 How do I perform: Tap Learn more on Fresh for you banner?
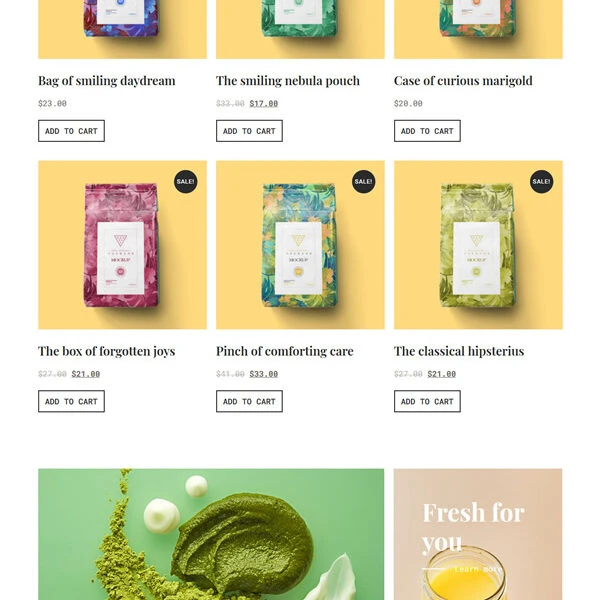(x=478, y=569)
